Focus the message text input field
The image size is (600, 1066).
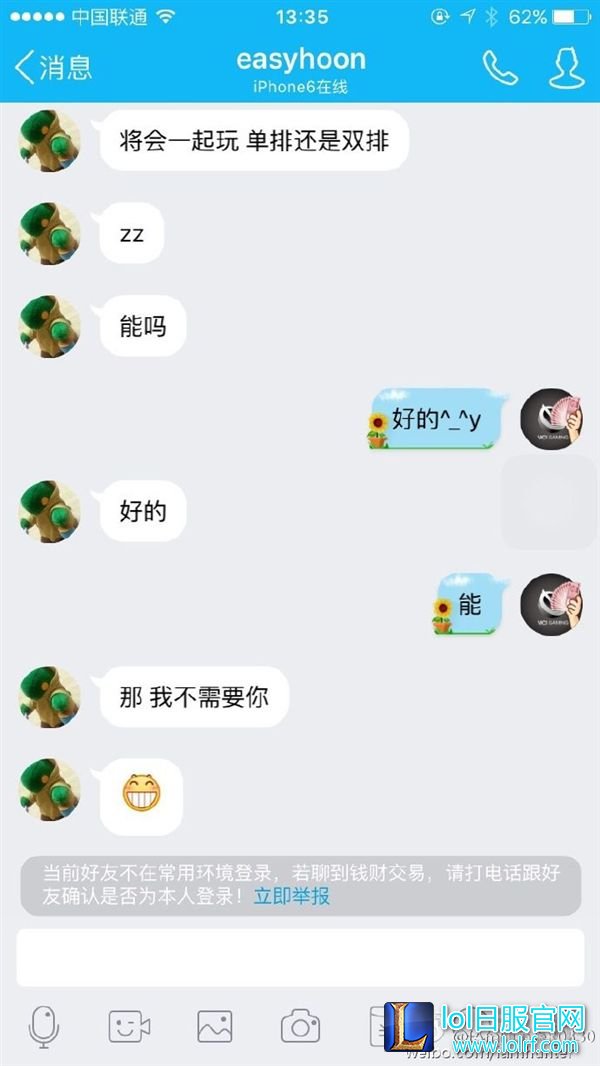pyautogui.click(x=300, y=958)
